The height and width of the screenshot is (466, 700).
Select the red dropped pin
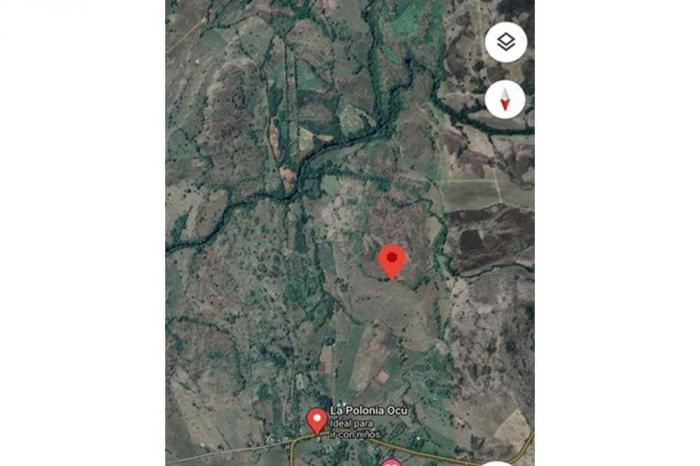click(393, 260)
